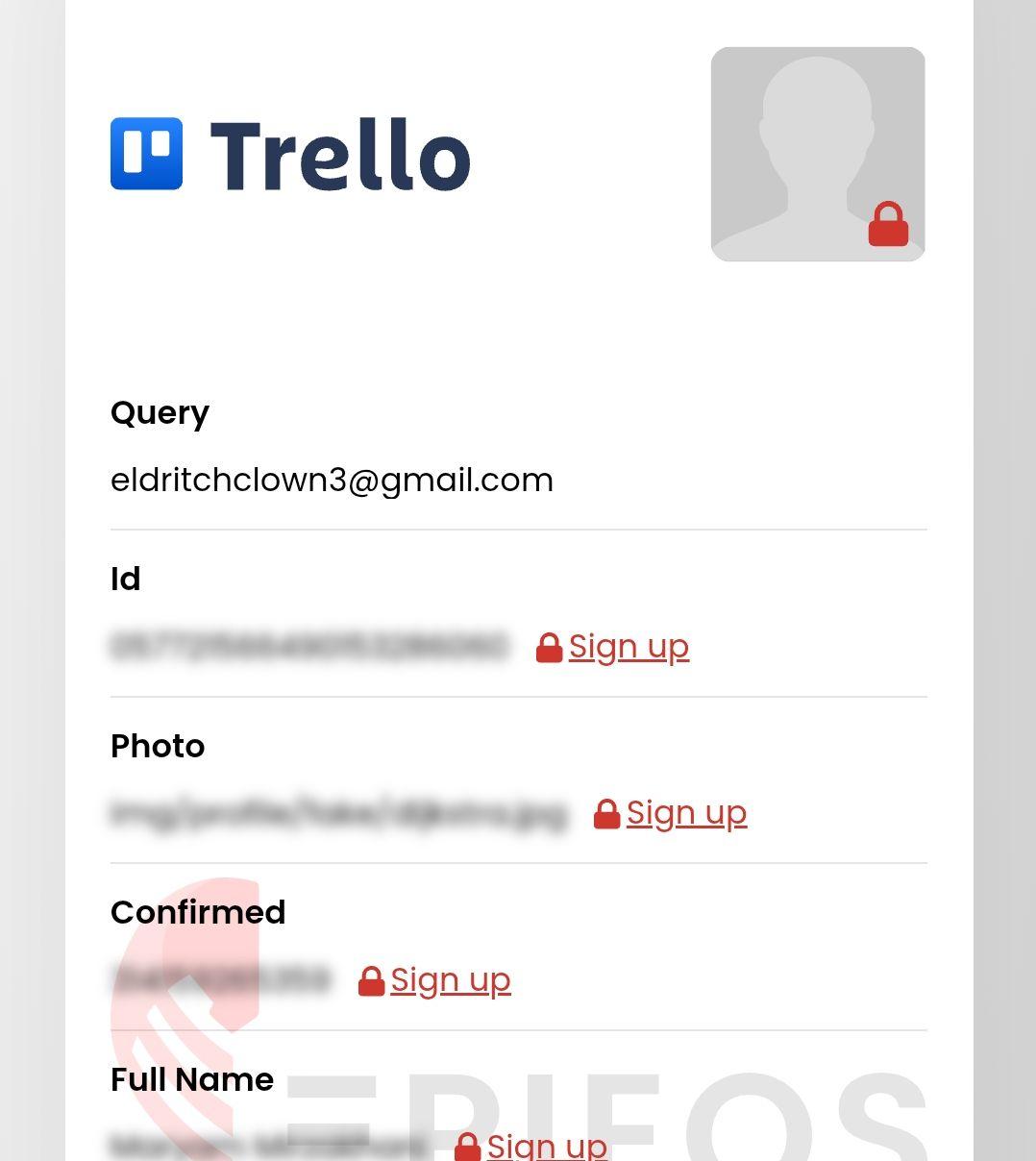Open the locked profile photo placeholder
The height and width of the screenshot is (1161, 1036).
click(818, 154)
